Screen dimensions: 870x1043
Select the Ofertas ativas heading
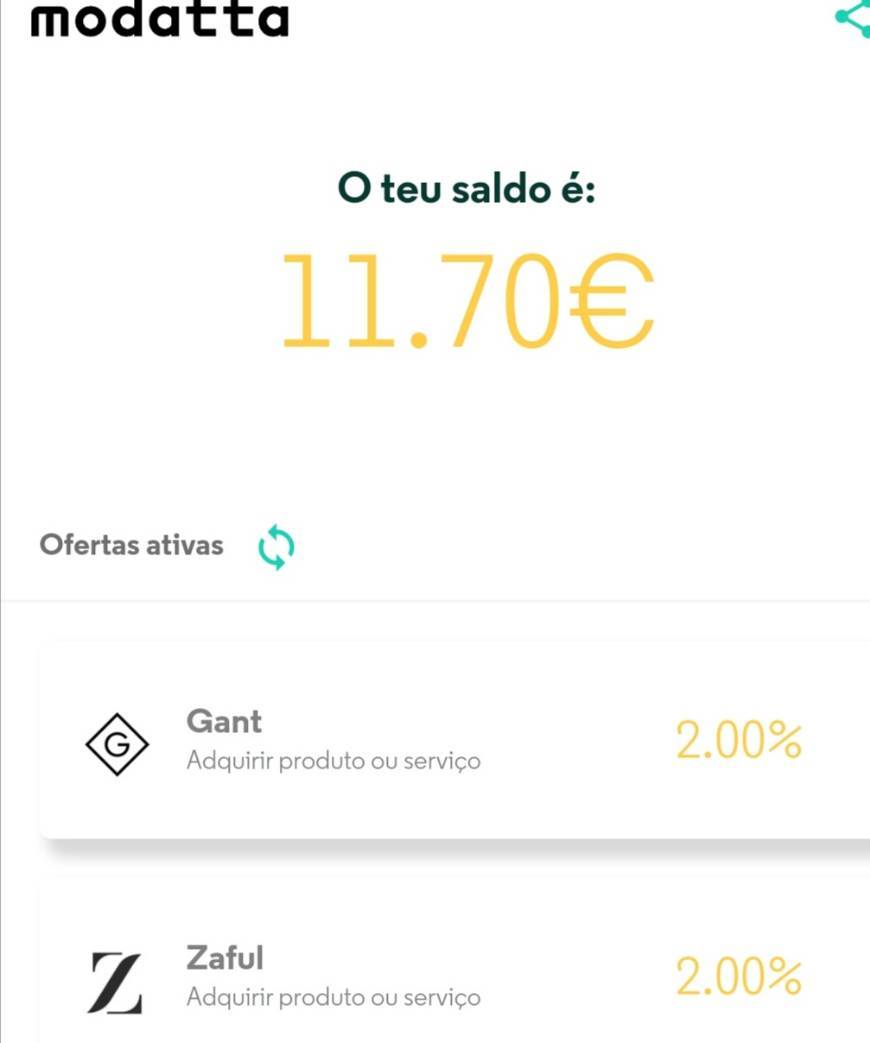point(131,546)
